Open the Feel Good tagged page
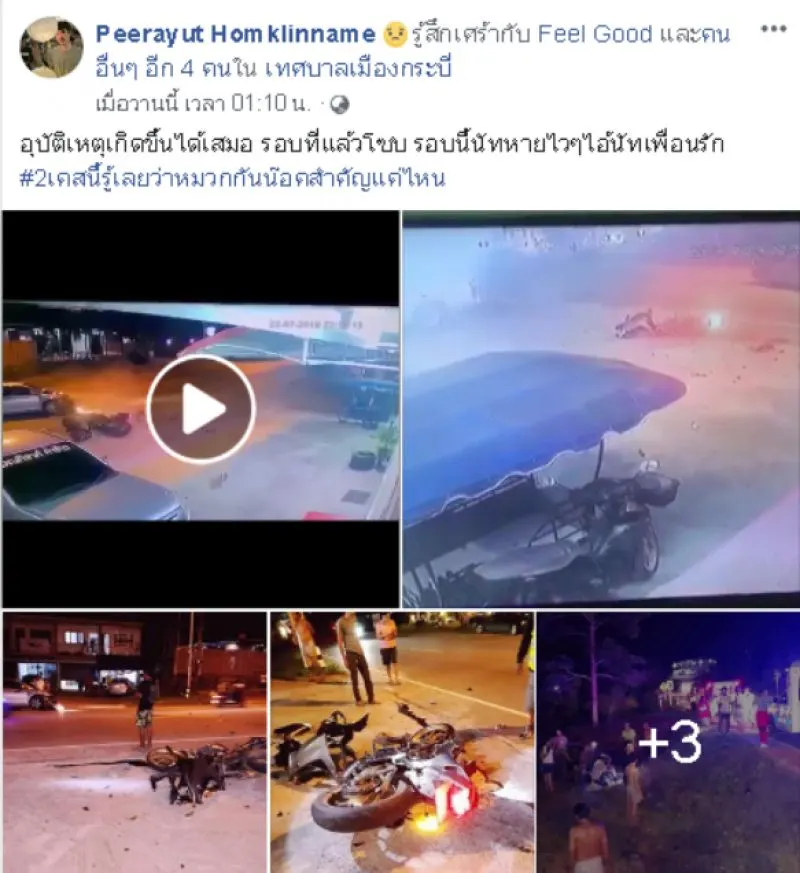Viewport: 800px width, 873px height. tap(594, 35)
